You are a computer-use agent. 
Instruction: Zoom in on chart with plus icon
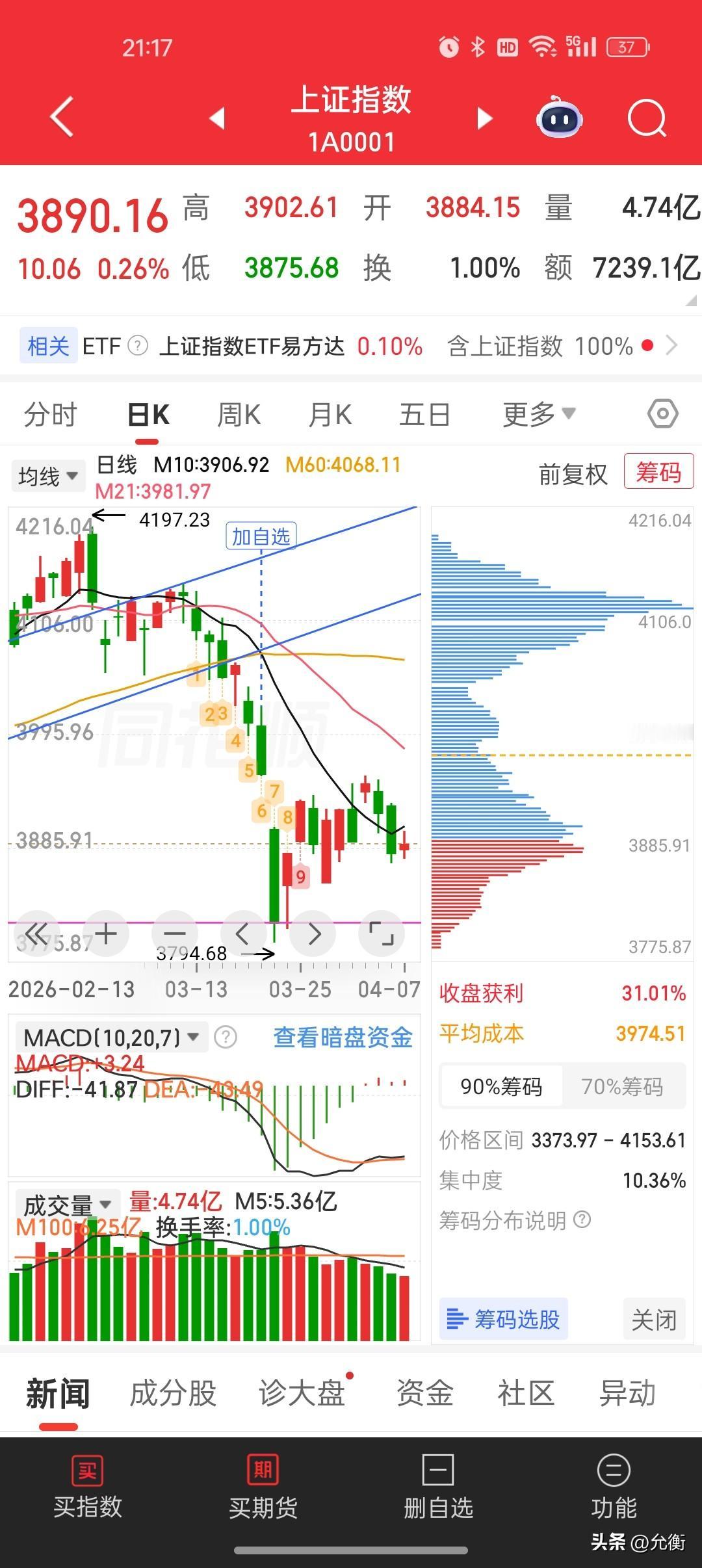click(106, 933)
